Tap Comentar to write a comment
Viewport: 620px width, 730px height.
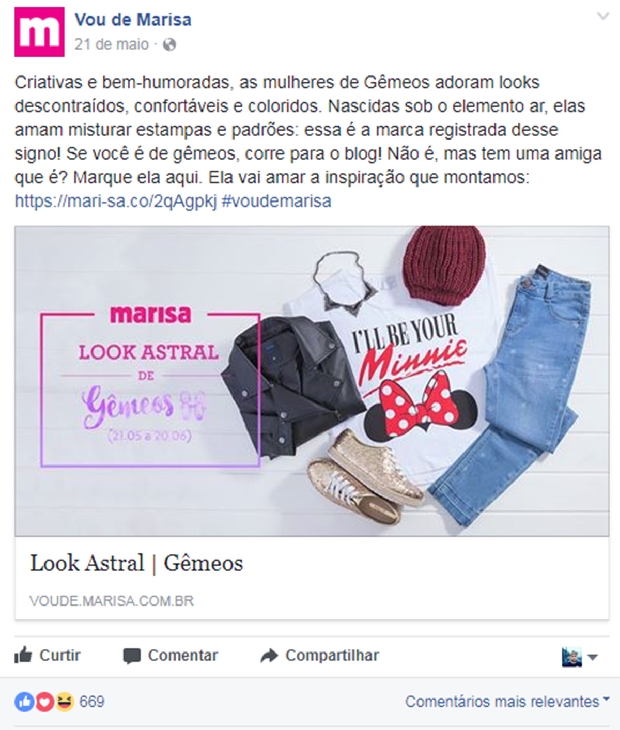pyautogui.click(x=170, y=656)
